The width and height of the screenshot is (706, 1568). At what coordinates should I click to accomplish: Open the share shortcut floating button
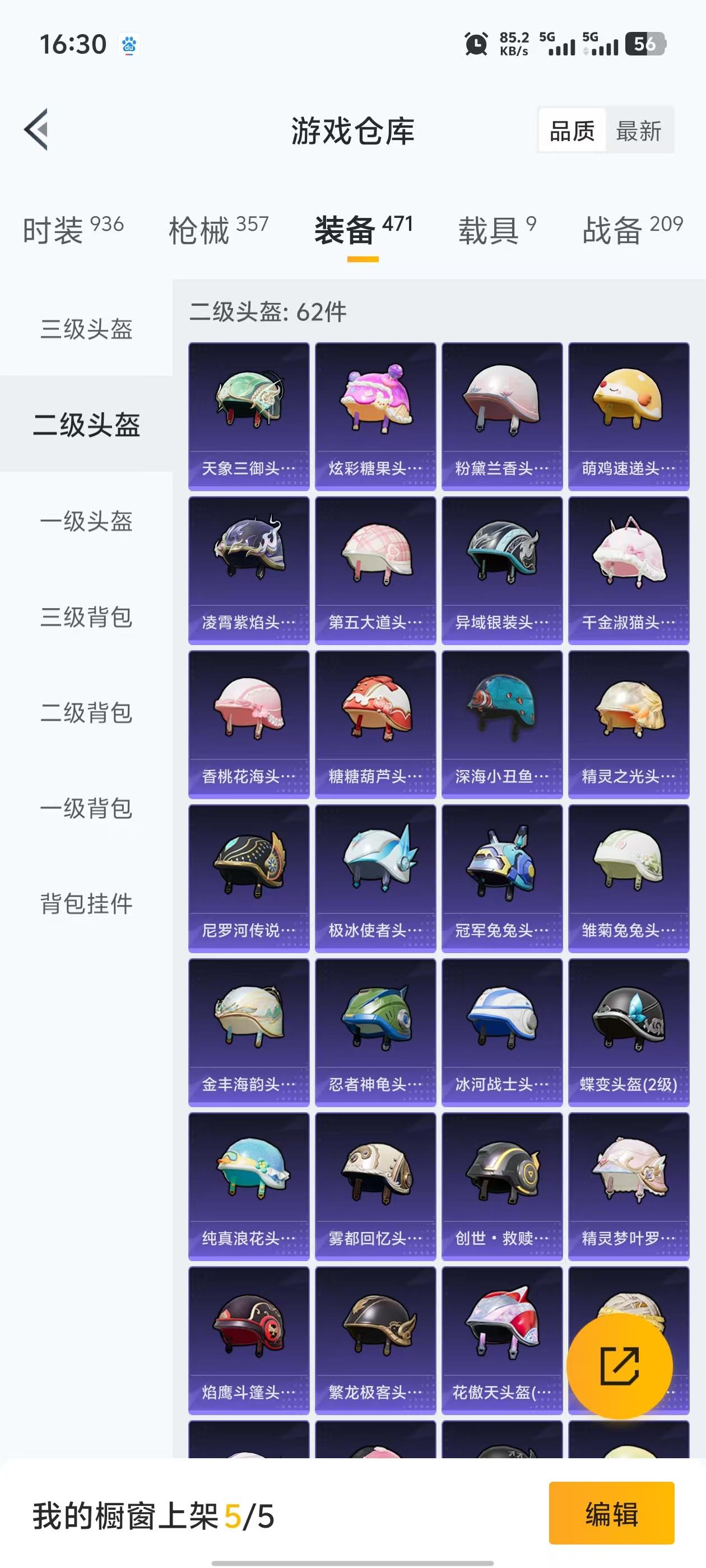tap(620, 1365)
